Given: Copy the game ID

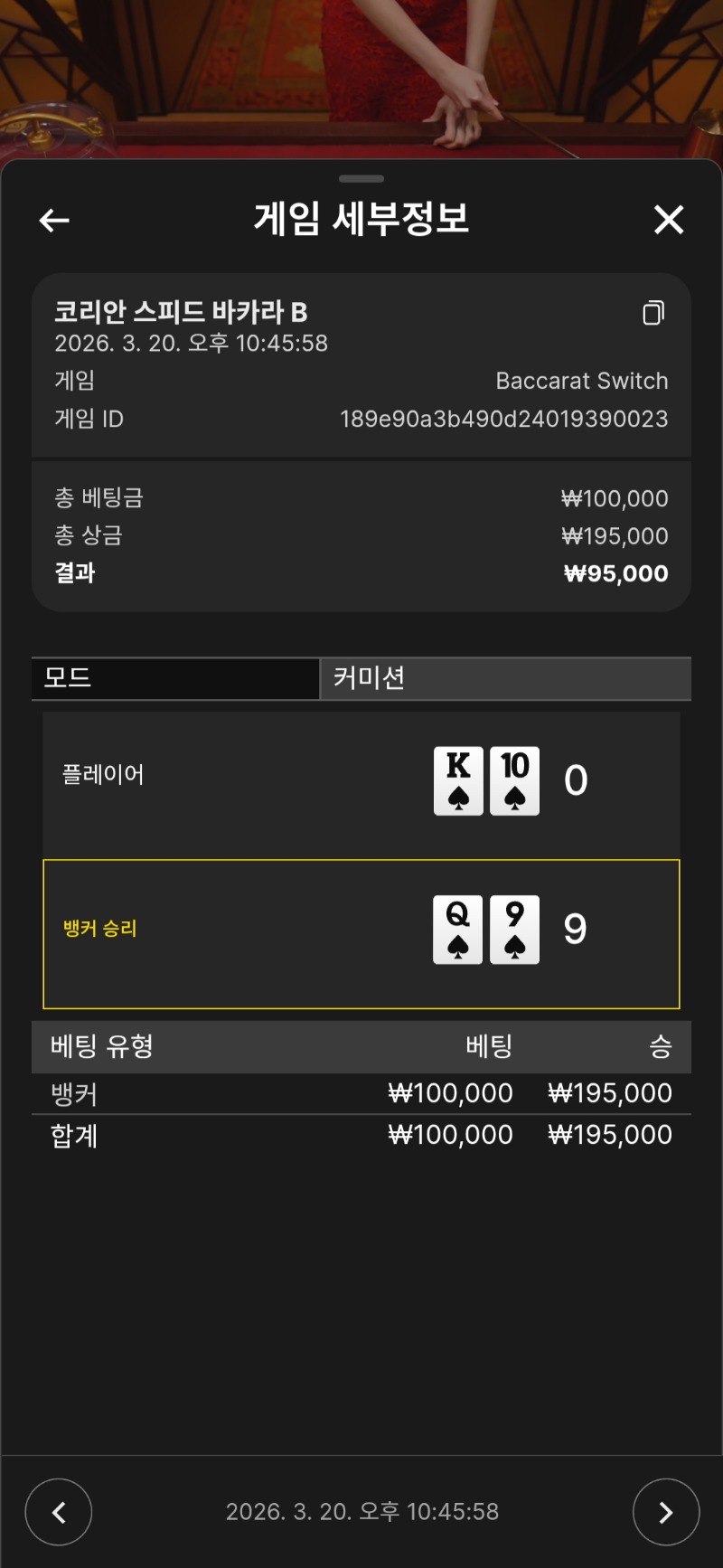Looking at the screenshot, I should point(653,313).
